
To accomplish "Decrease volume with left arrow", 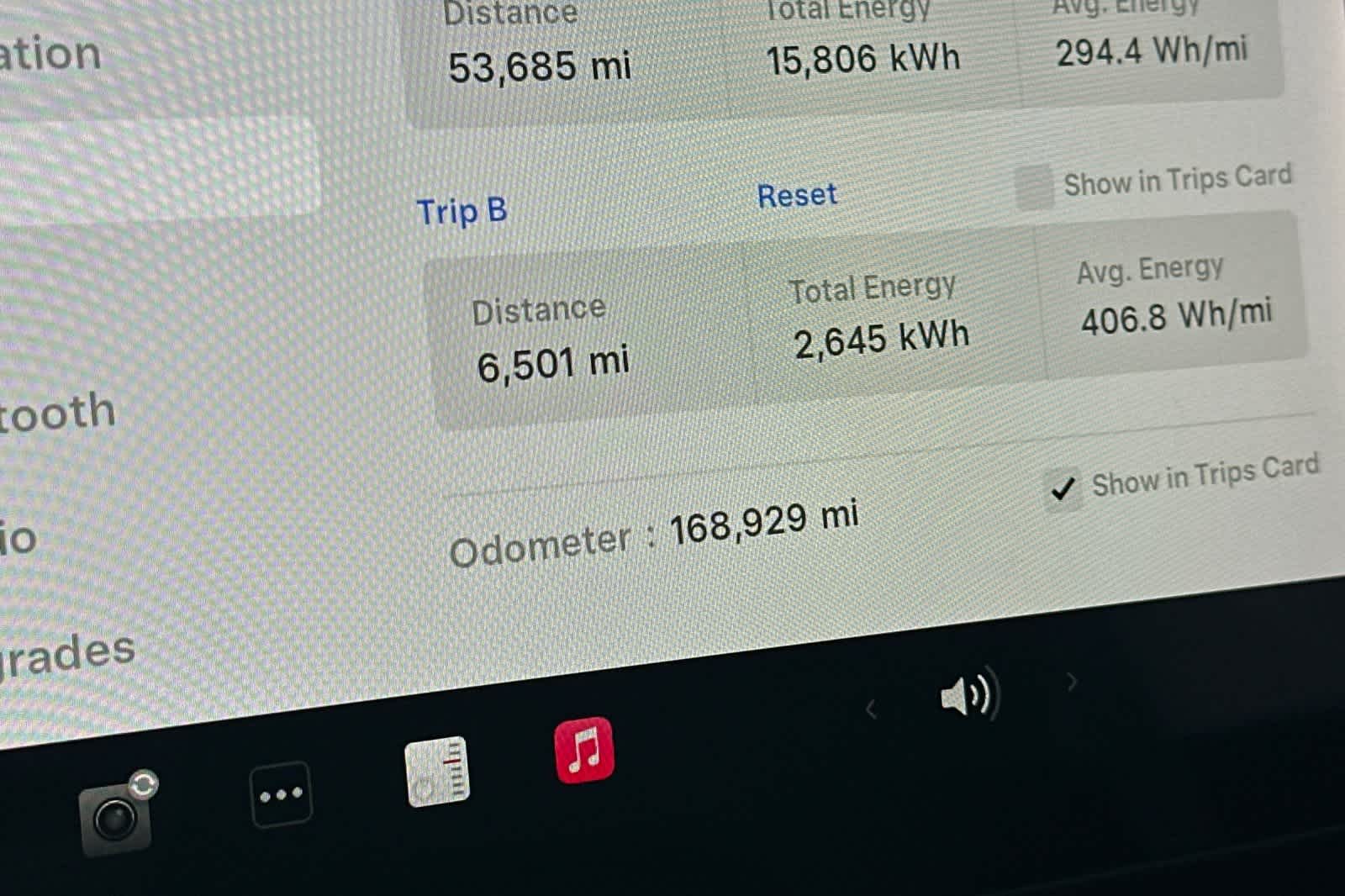I will tap(871, 710).
